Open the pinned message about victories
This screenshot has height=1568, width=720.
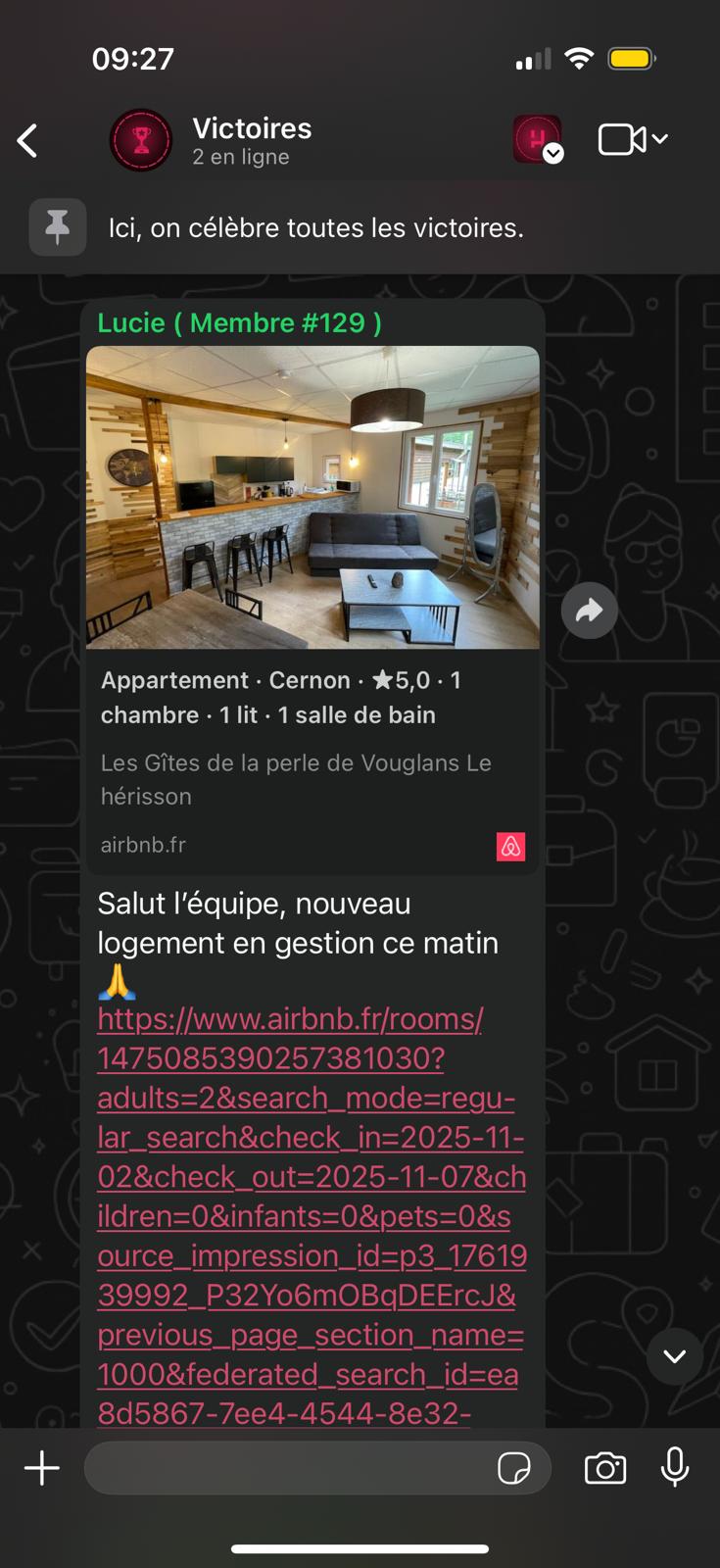click(x=315, y=228)
